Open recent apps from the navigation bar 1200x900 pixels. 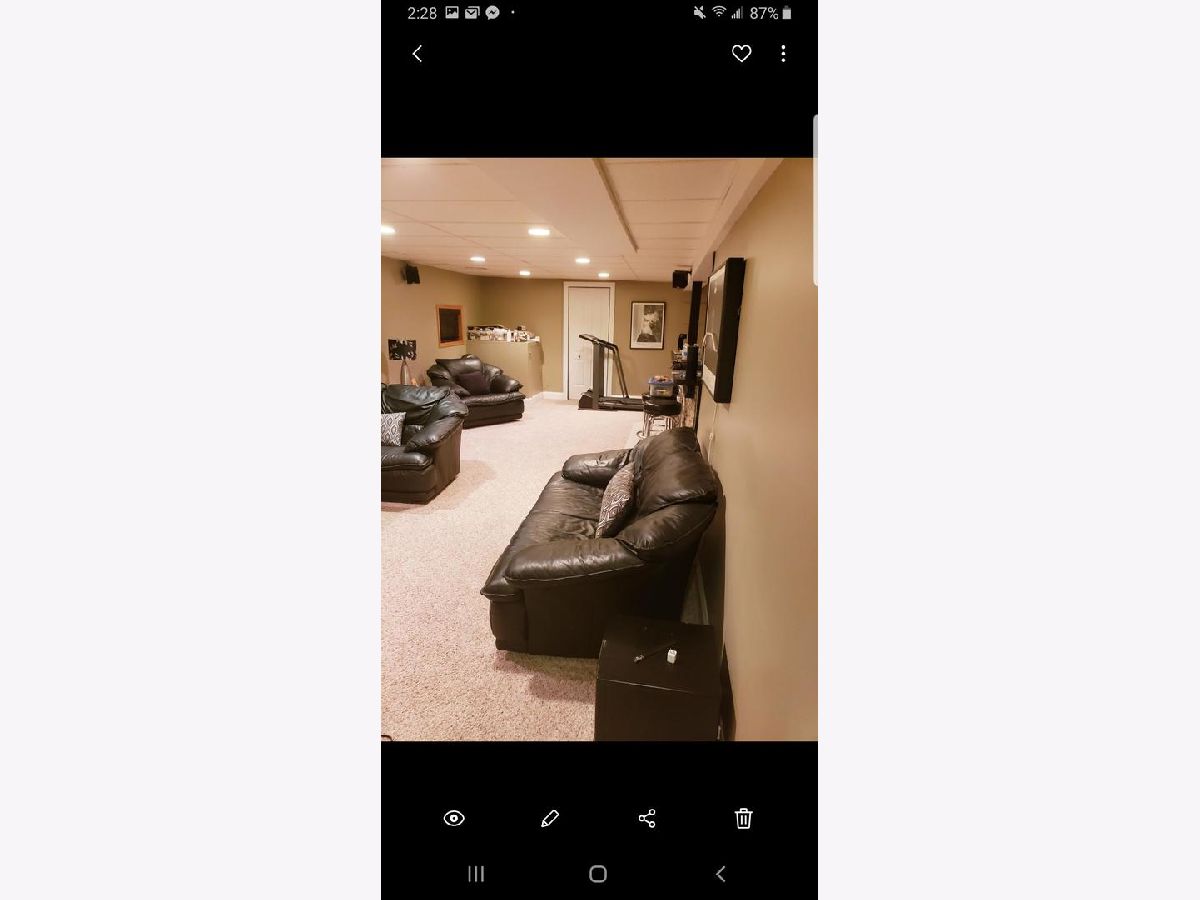(476, 874)
